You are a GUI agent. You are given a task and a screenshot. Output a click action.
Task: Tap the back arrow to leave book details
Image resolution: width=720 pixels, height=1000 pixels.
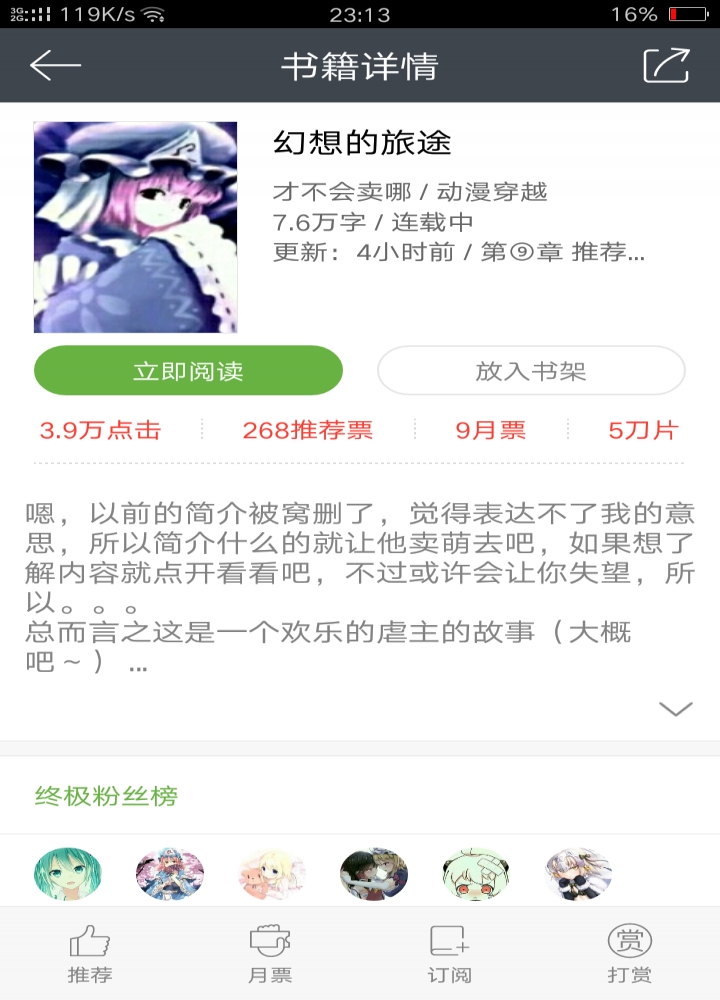pos(55,65)
